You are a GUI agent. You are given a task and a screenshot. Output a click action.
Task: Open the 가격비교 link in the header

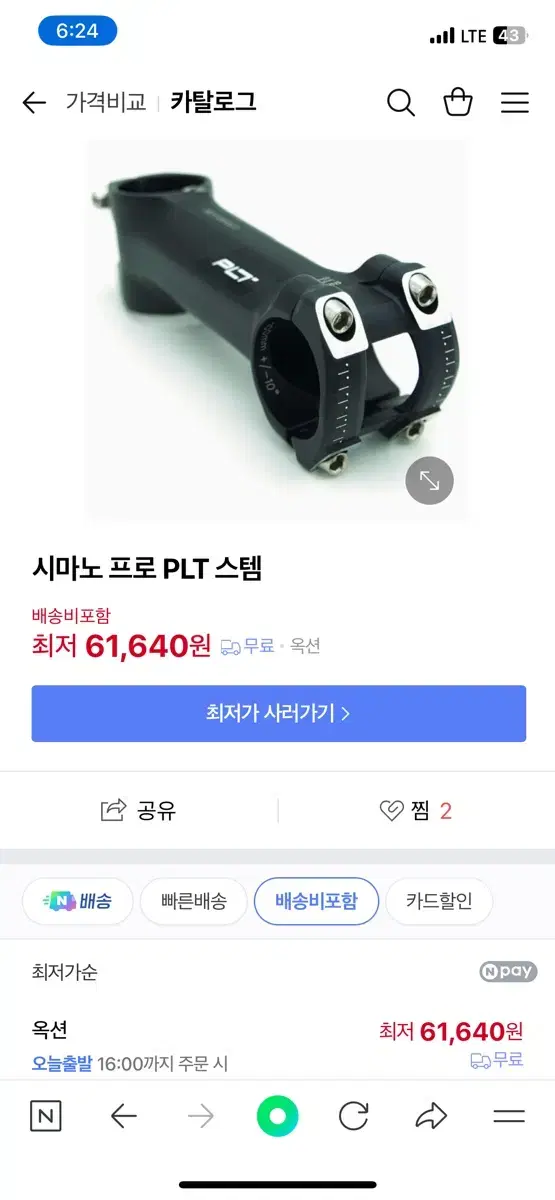[x=106, y=102]
